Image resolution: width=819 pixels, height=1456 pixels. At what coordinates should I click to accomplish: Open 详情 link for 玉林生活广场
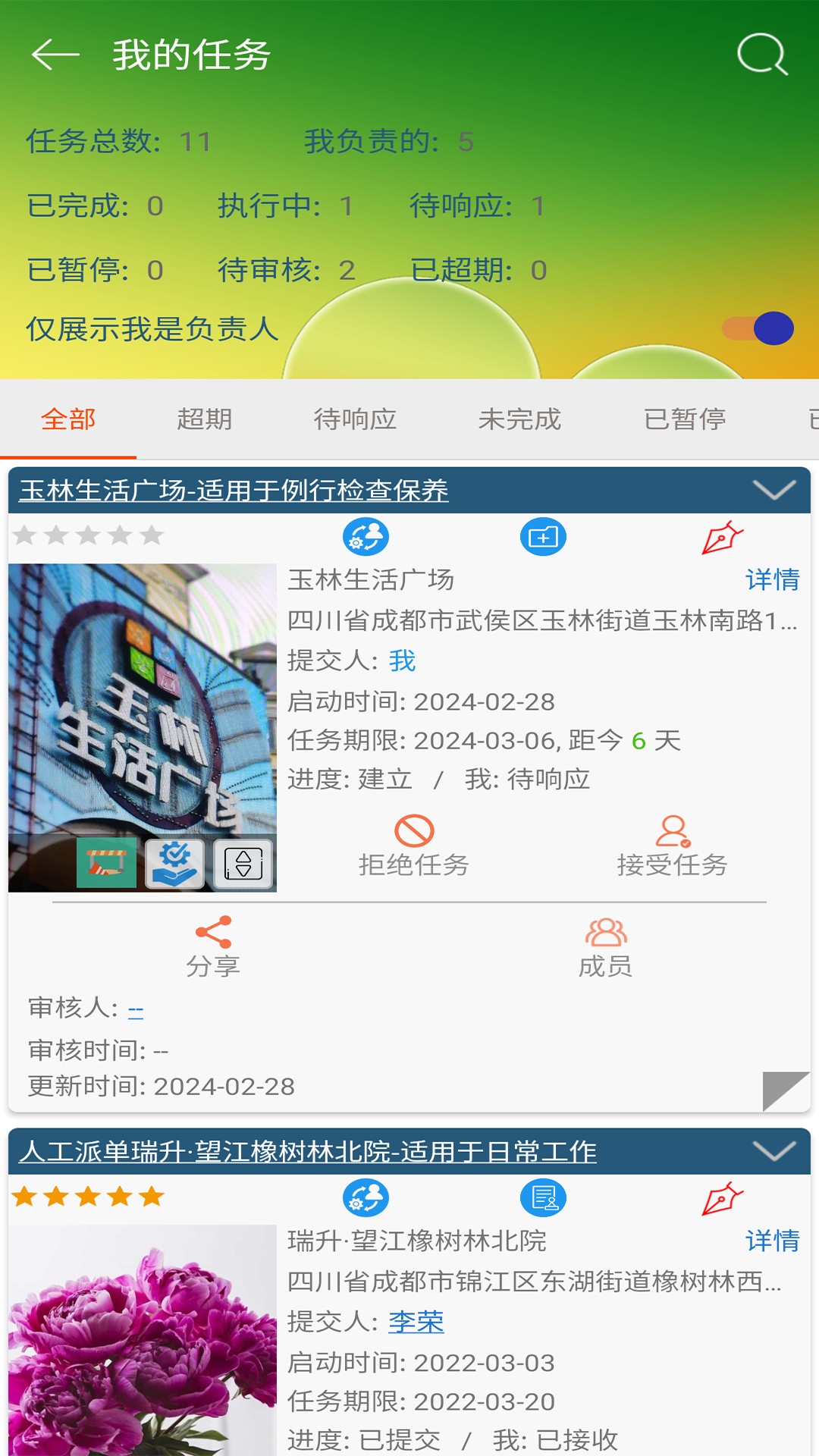click(773, 580)
